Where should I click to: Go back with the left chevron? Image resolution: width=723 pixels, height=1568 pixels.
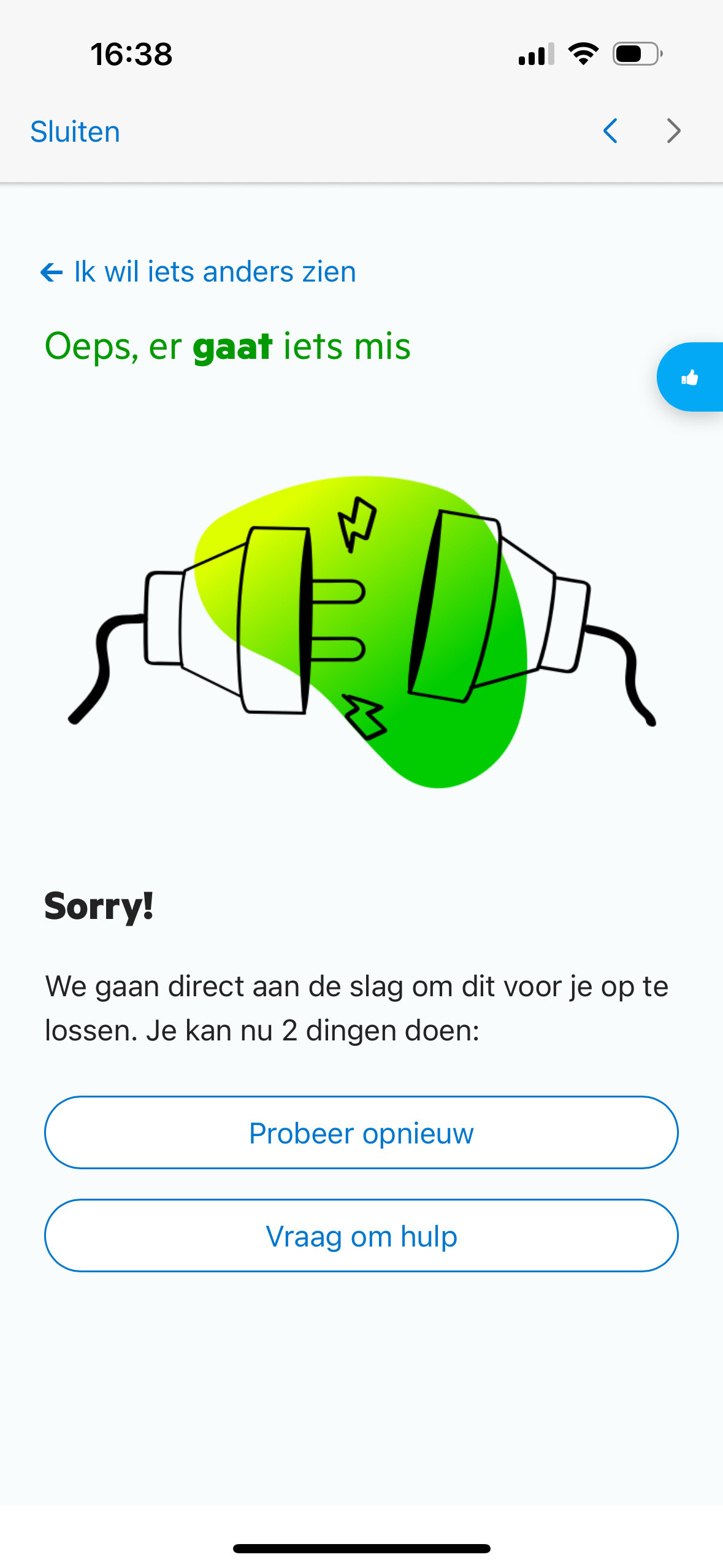coord(610,131)
